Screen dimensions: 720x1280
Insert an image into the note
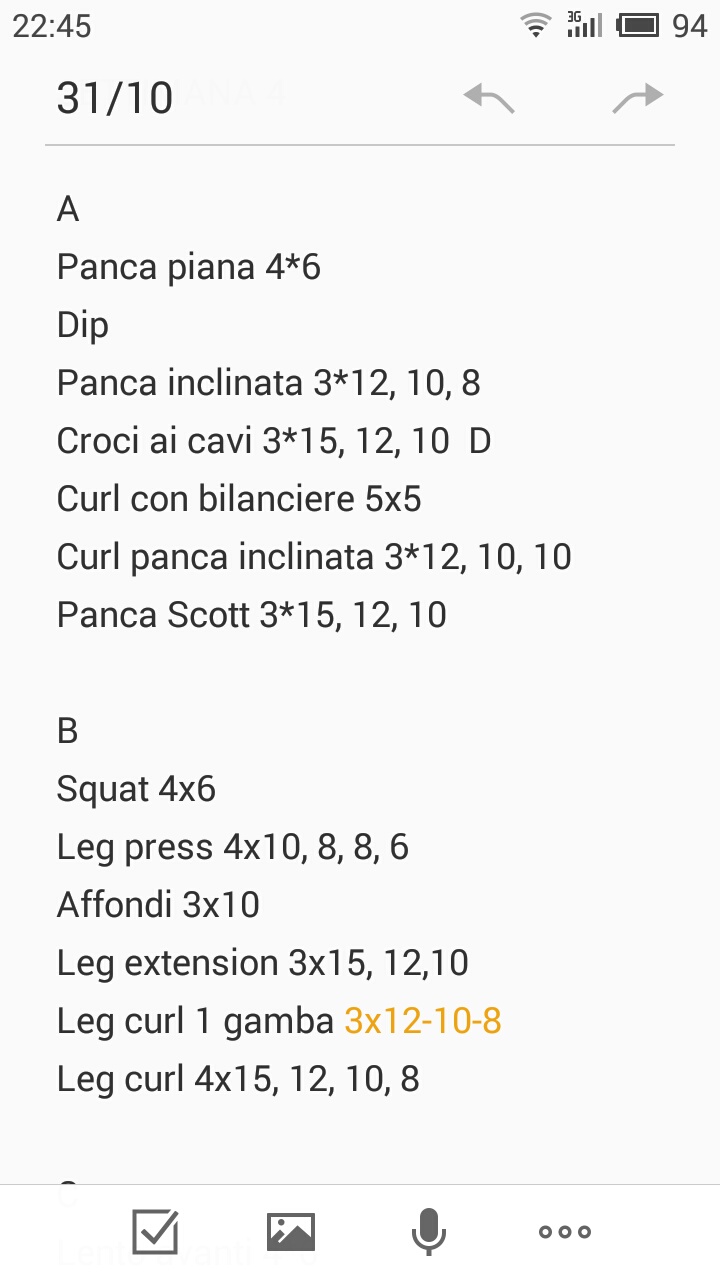click(291, 1231)
